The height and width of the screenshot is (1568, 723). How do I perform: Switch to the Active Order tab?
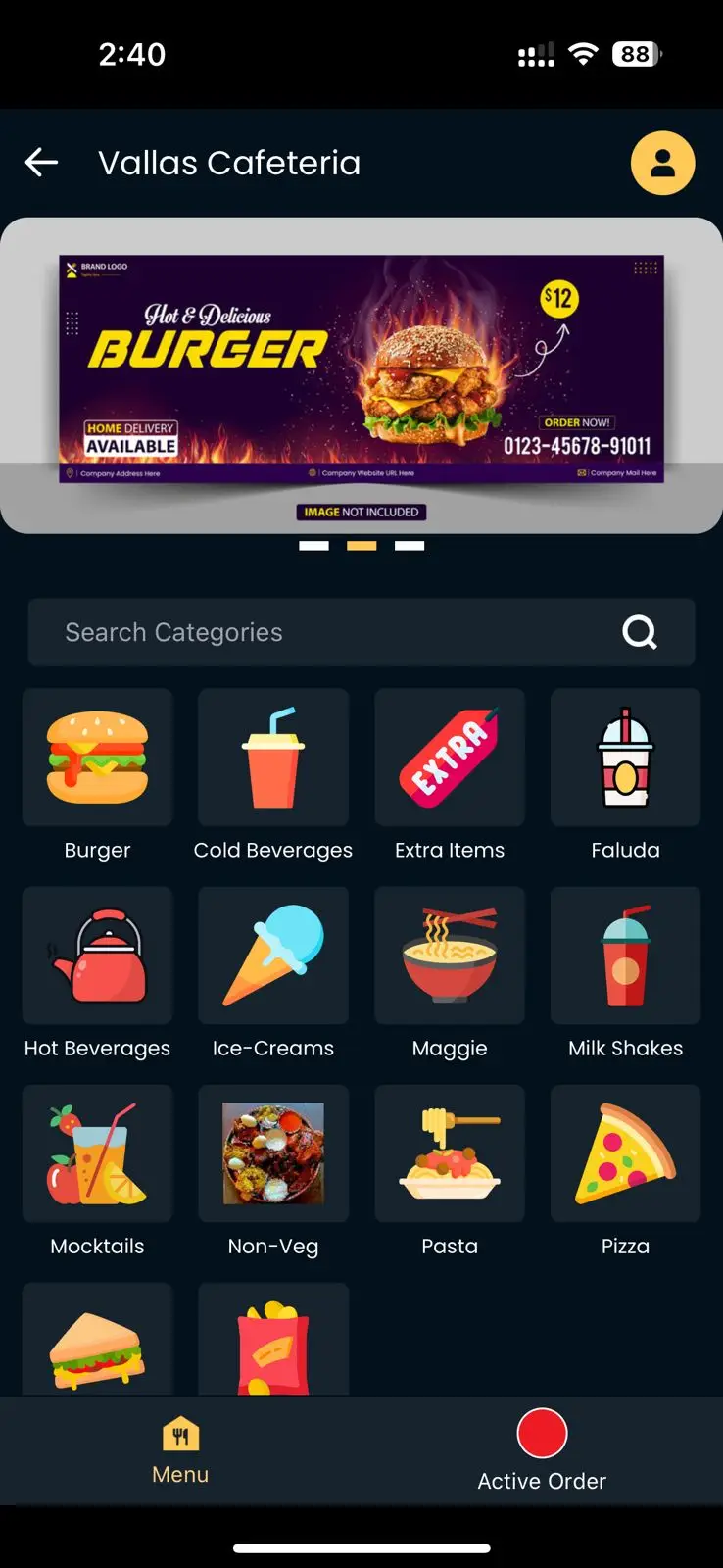coord(542,1451)
